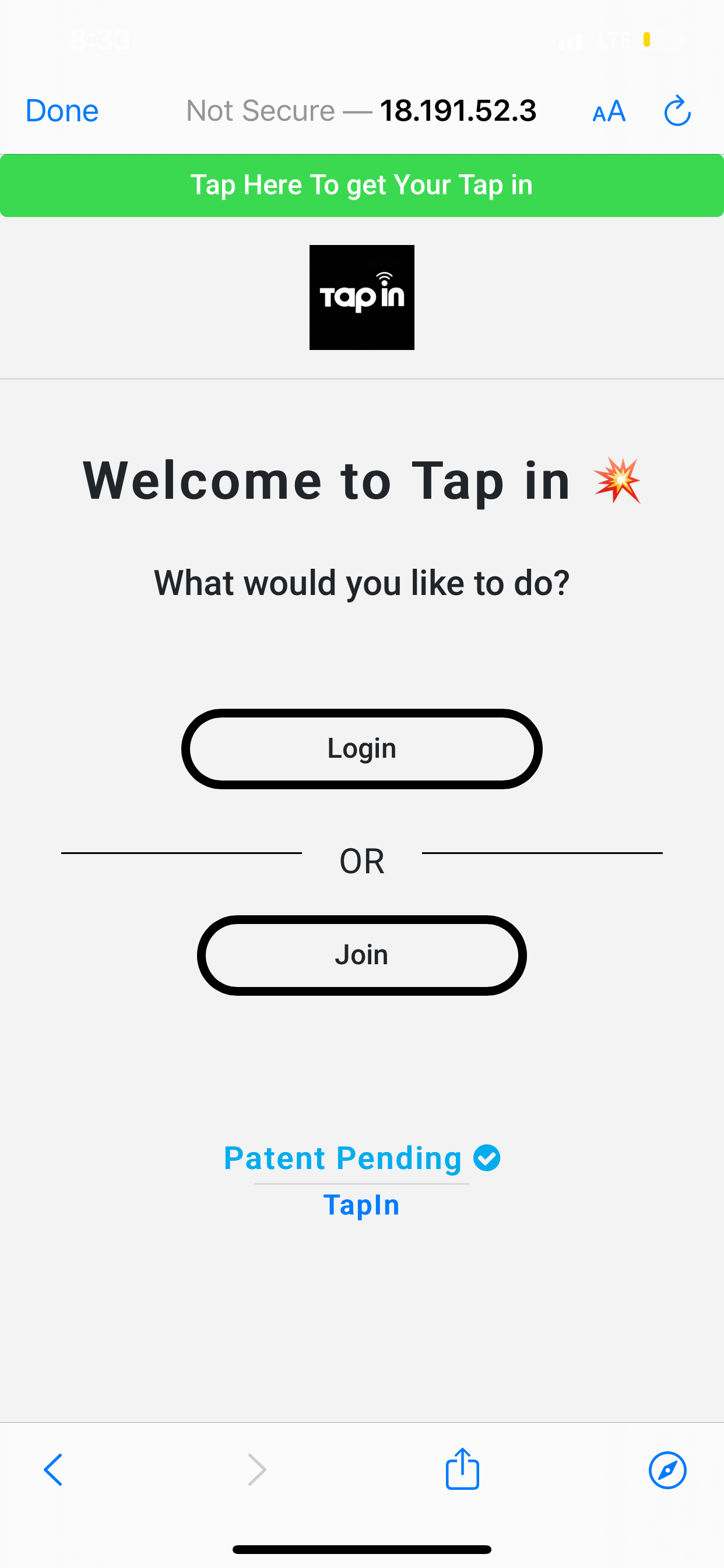Image resolution: width=724 pixels, height=1568 pixels.
Task: Go back to the previous page
Action: (x=54, y=1470)
